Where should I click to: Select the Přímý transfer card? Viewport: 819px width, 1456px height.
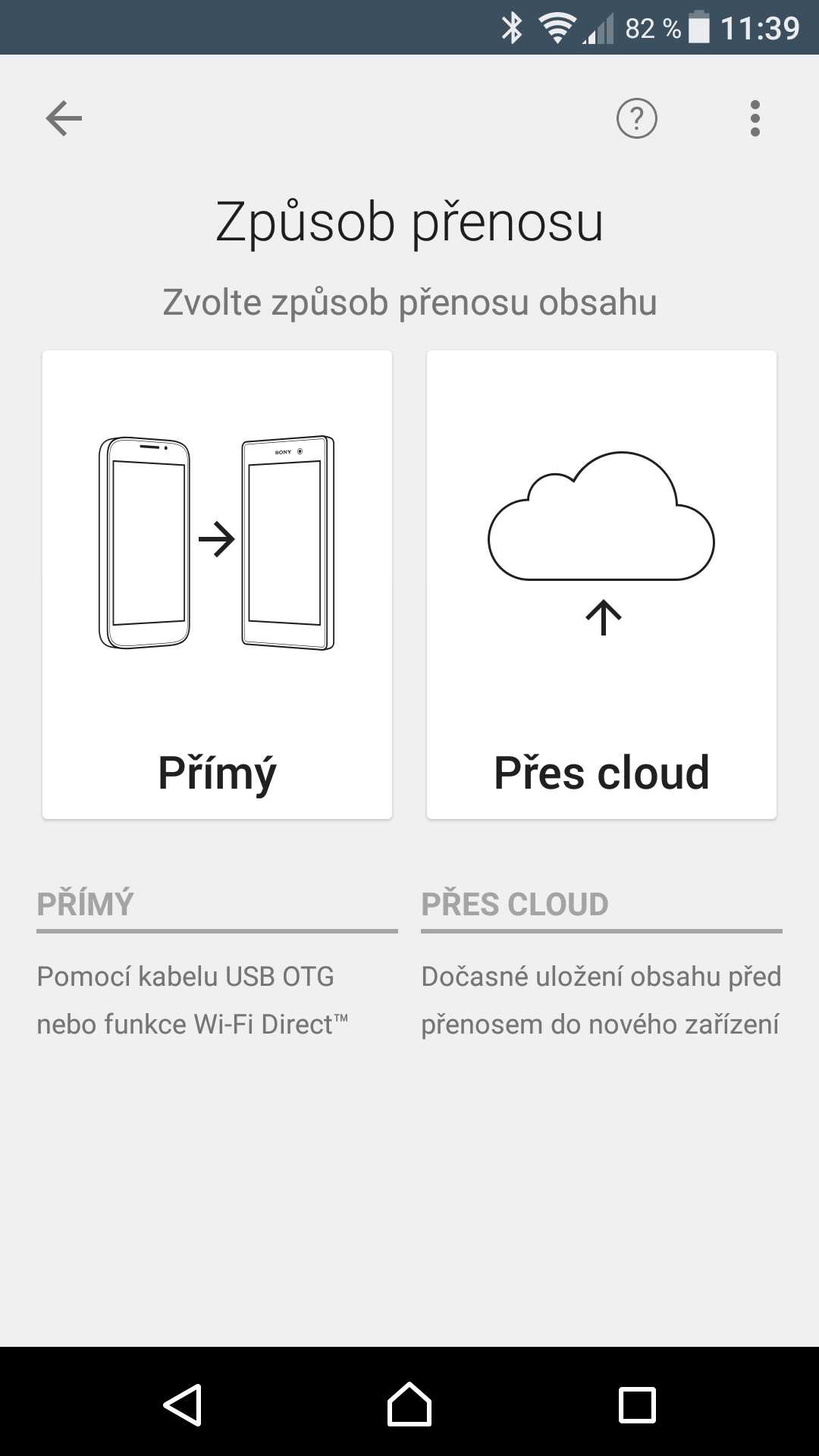coord(217,584)
